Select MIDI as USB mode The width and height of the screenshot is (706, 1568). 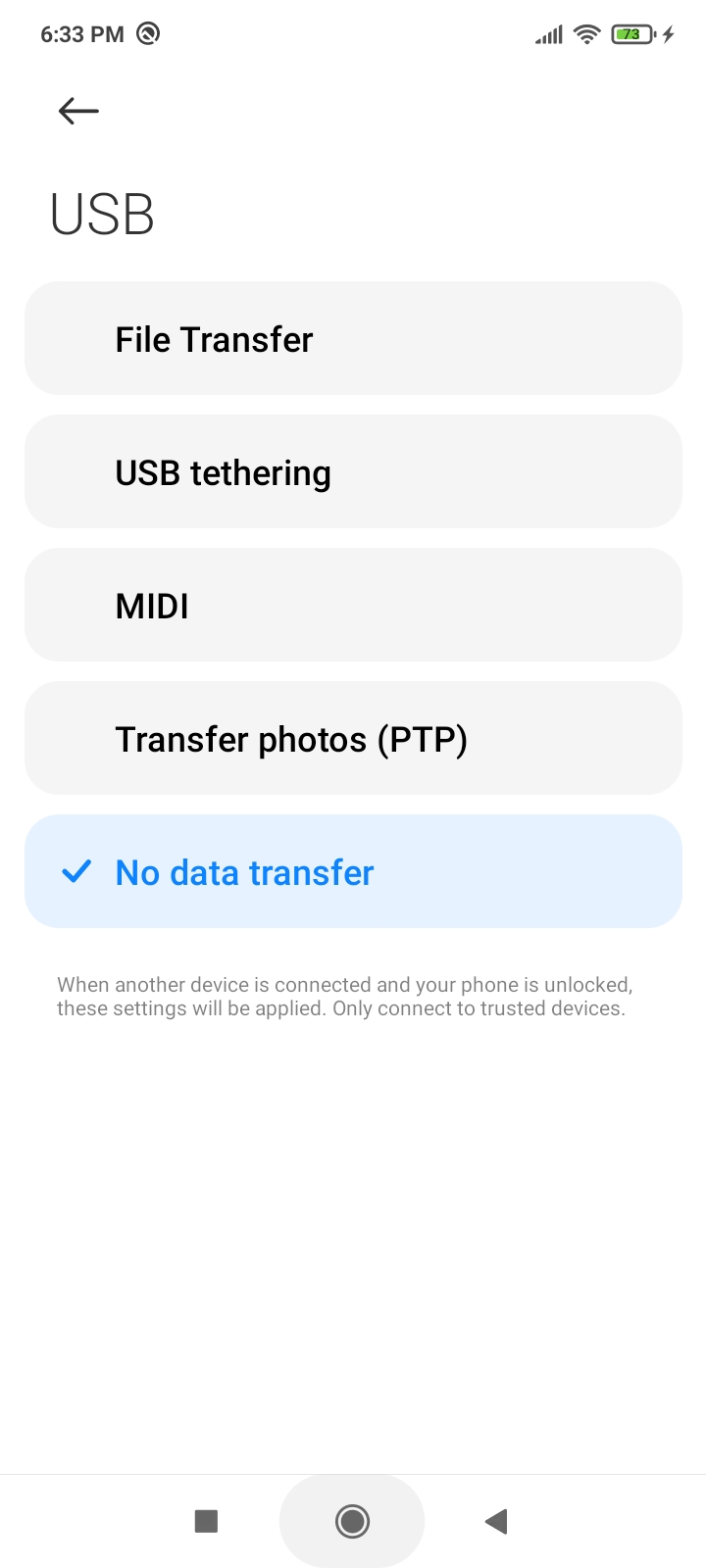click(353, 606)
